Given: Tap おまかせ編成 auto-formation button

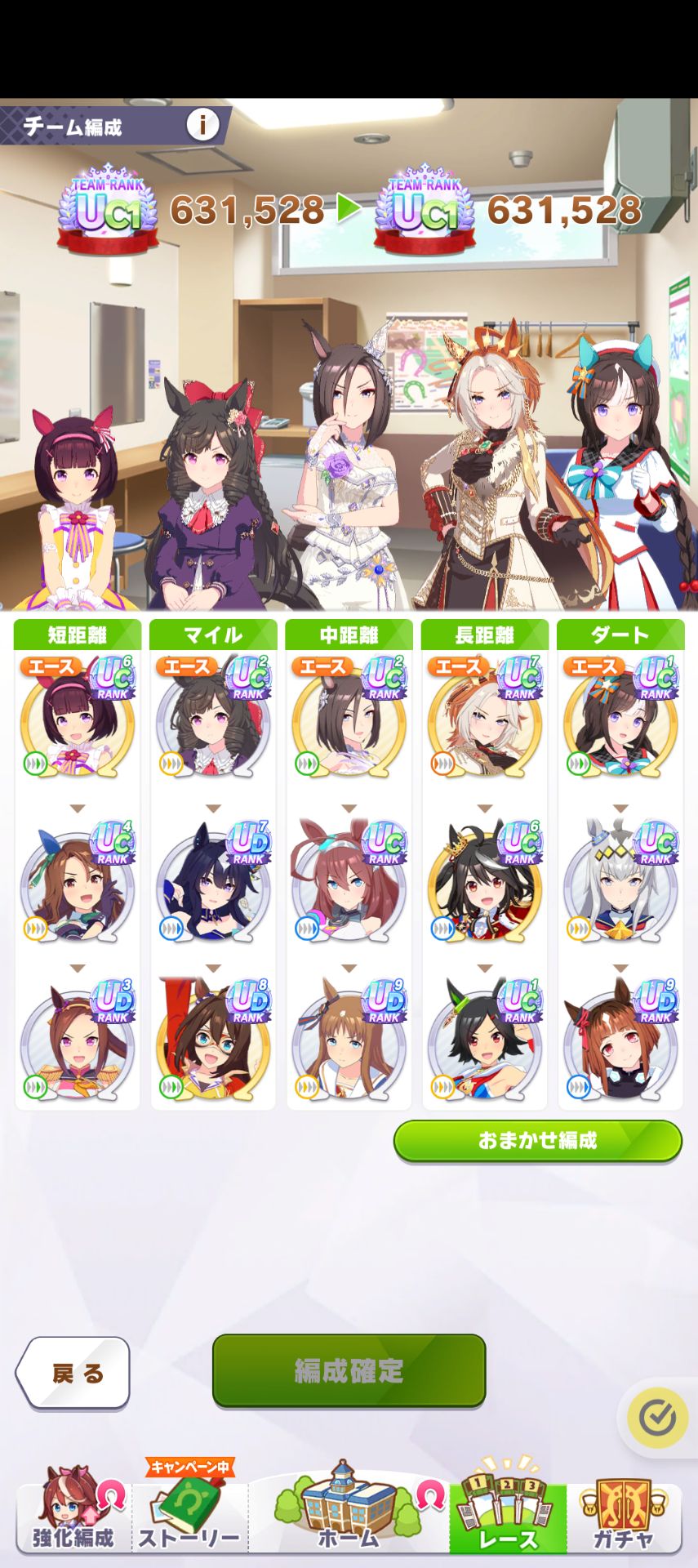Looking at the screenshot, I should (537, 1140).
